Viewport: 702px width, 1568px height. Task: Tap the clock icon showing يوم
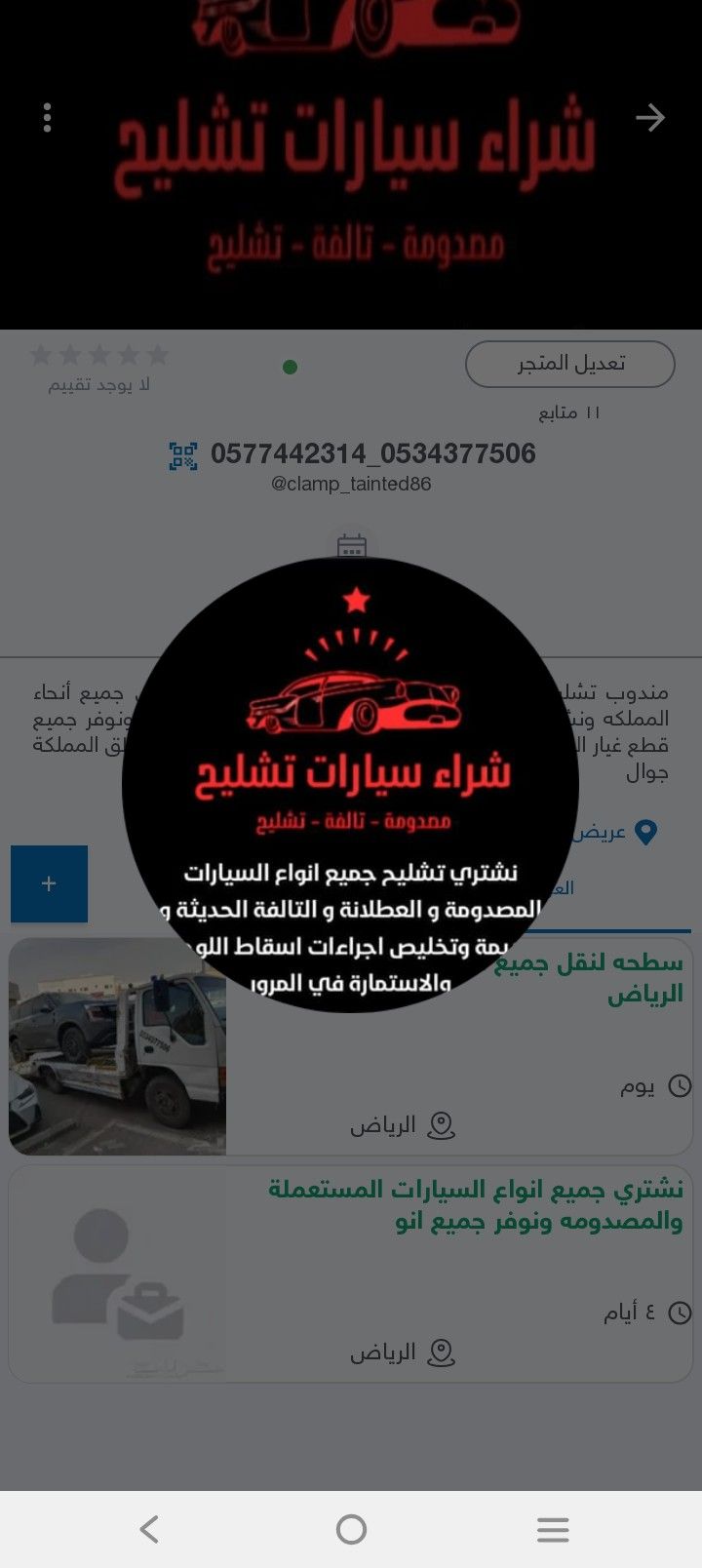tap(680, 1083)
